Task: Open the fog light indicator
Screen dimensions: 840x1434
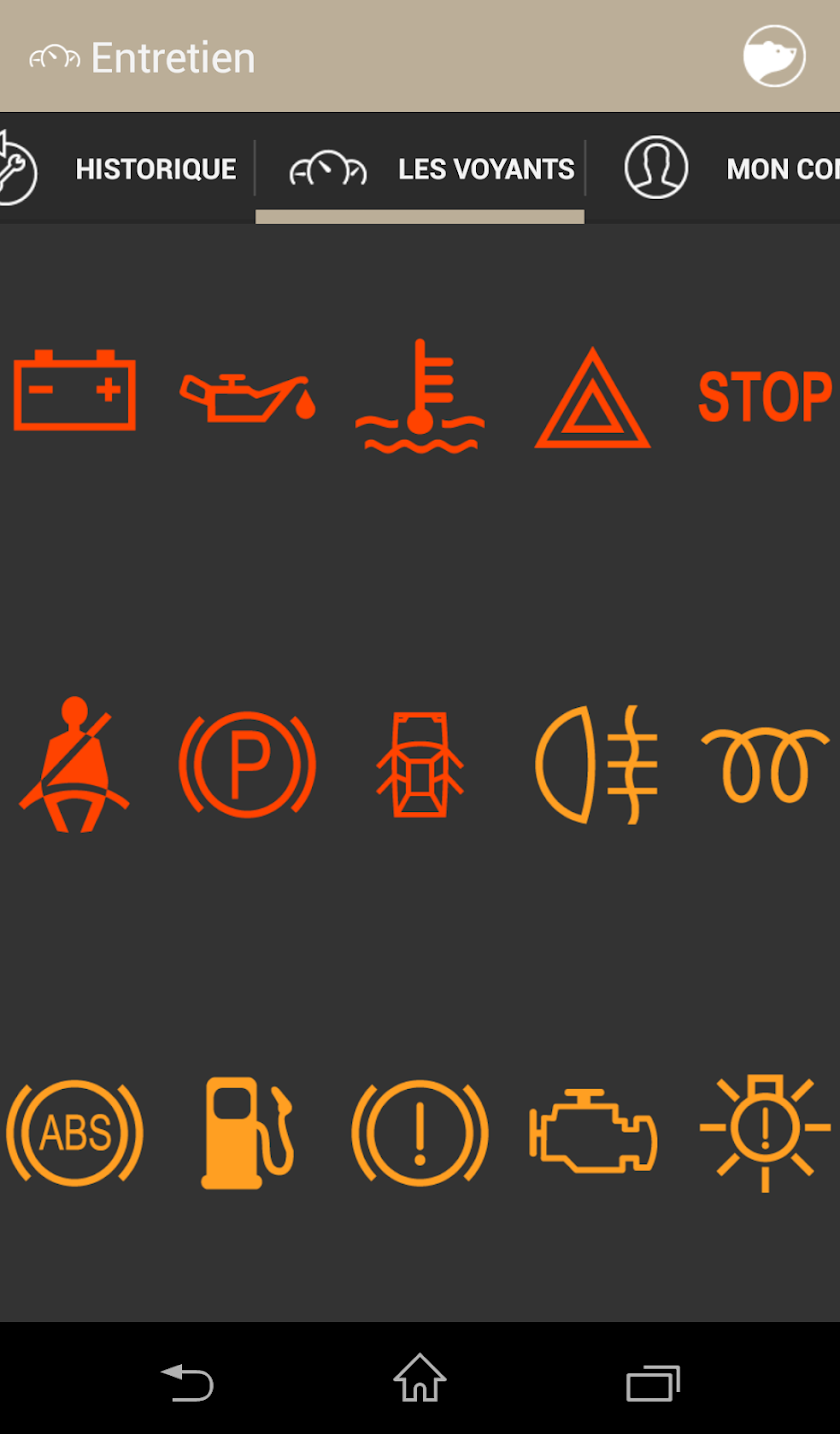Action: click(597, 765)
